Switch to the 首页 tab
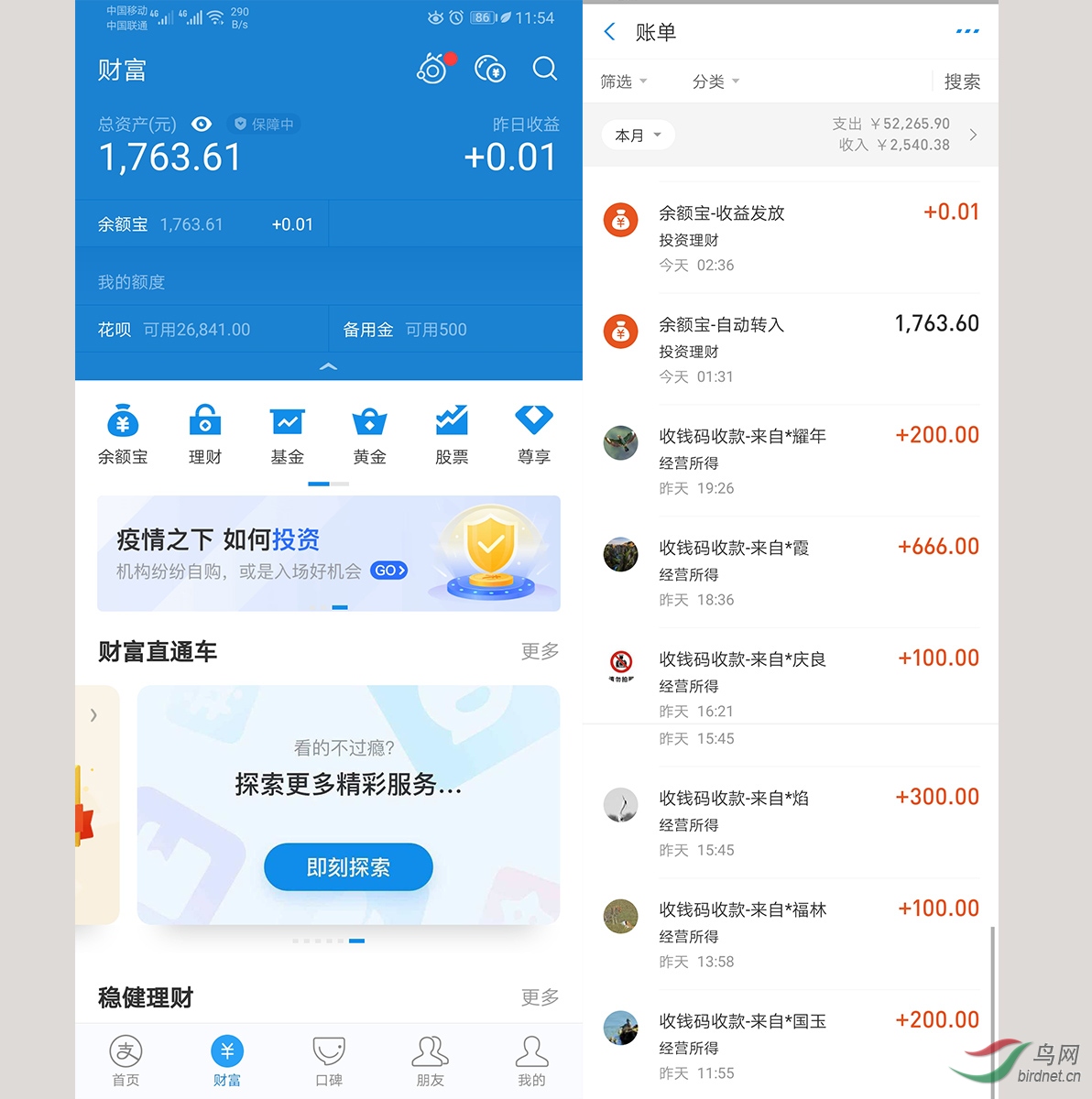1092x1099 pixels. click(126, 1061)
